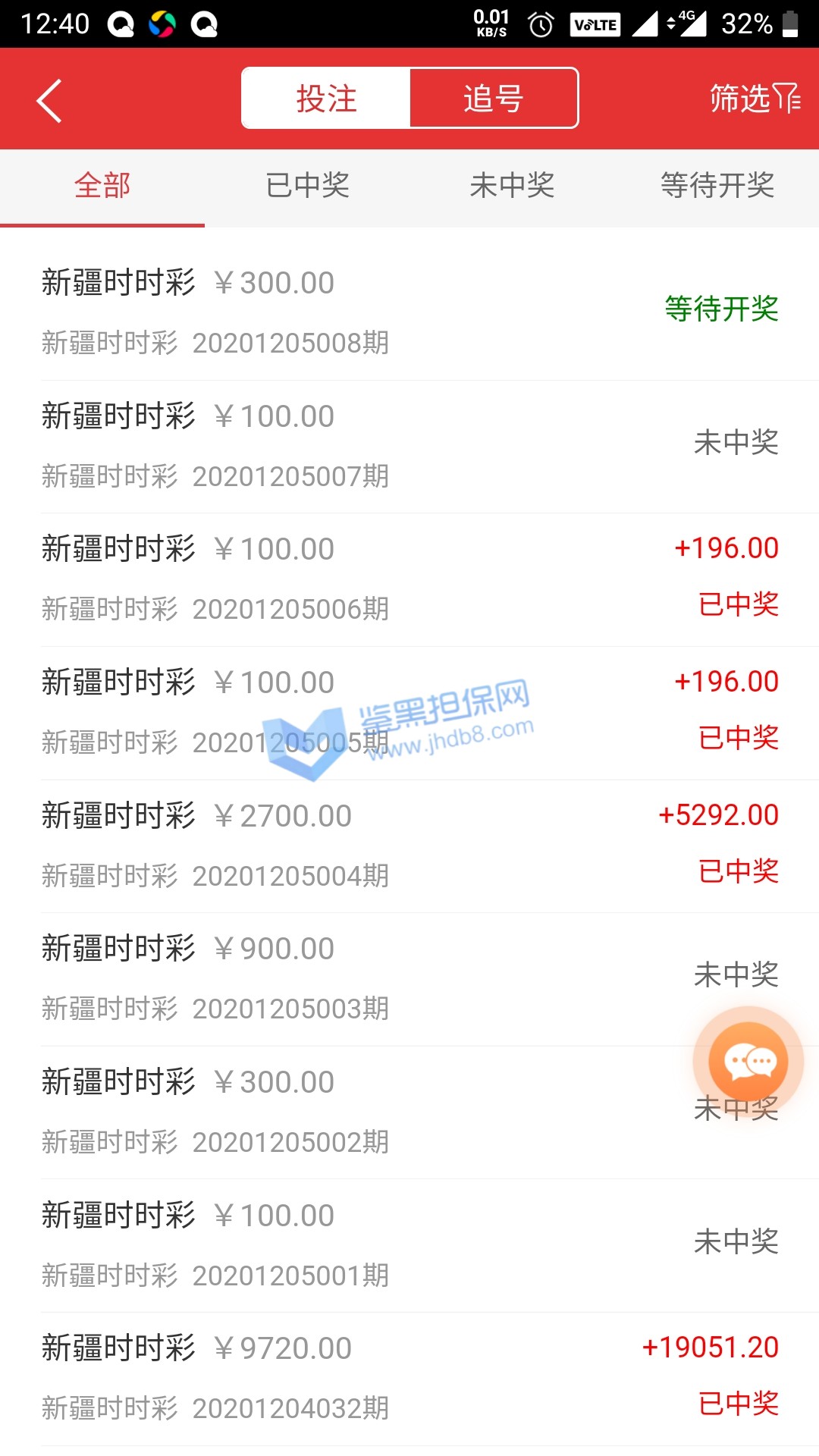View the winning bet for 20201205006期
This screenshot has height=1456, width=819.
(409, 578)
